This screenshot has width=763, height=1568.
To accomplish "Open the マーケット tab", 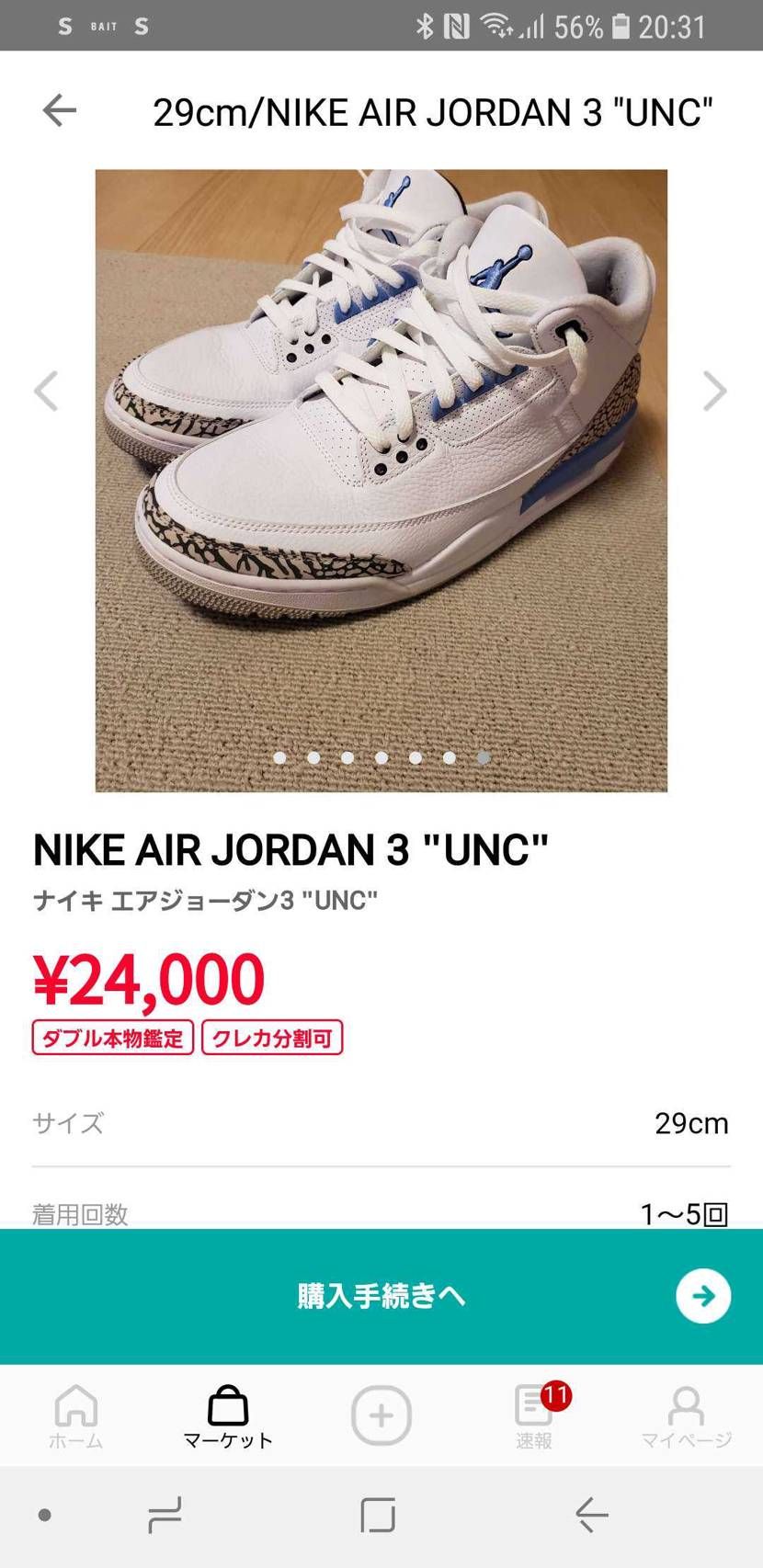I will [x=228, y=1416].
